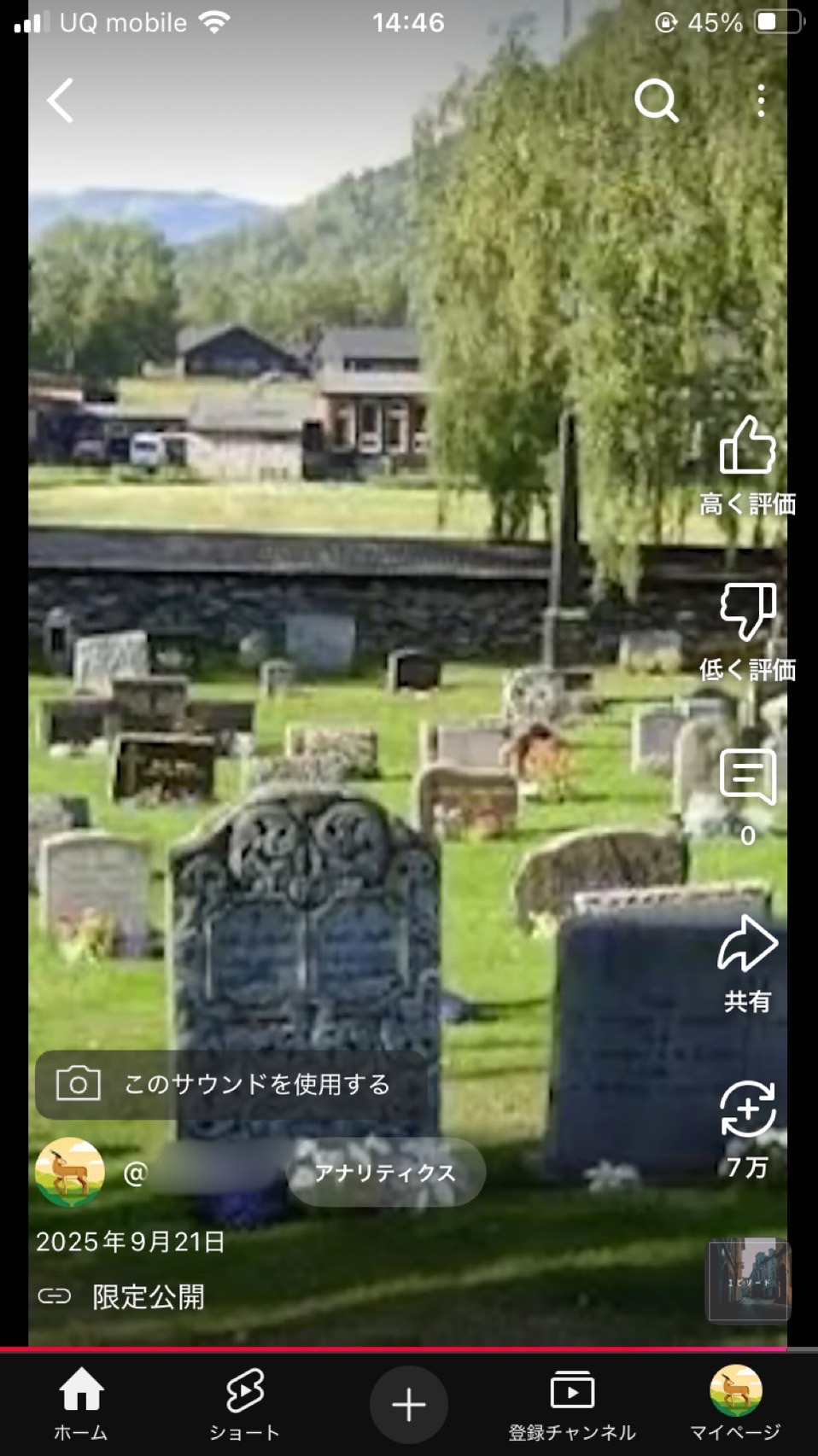
Task: Open アナリティクス for this video
Action: coord(386,1173)
